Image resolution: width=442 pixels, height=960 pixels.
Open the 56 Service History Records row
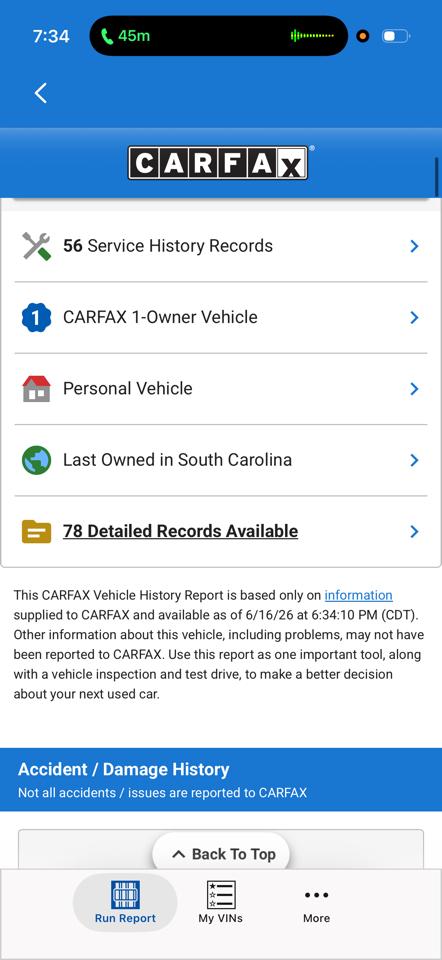(x=221, y=246)
